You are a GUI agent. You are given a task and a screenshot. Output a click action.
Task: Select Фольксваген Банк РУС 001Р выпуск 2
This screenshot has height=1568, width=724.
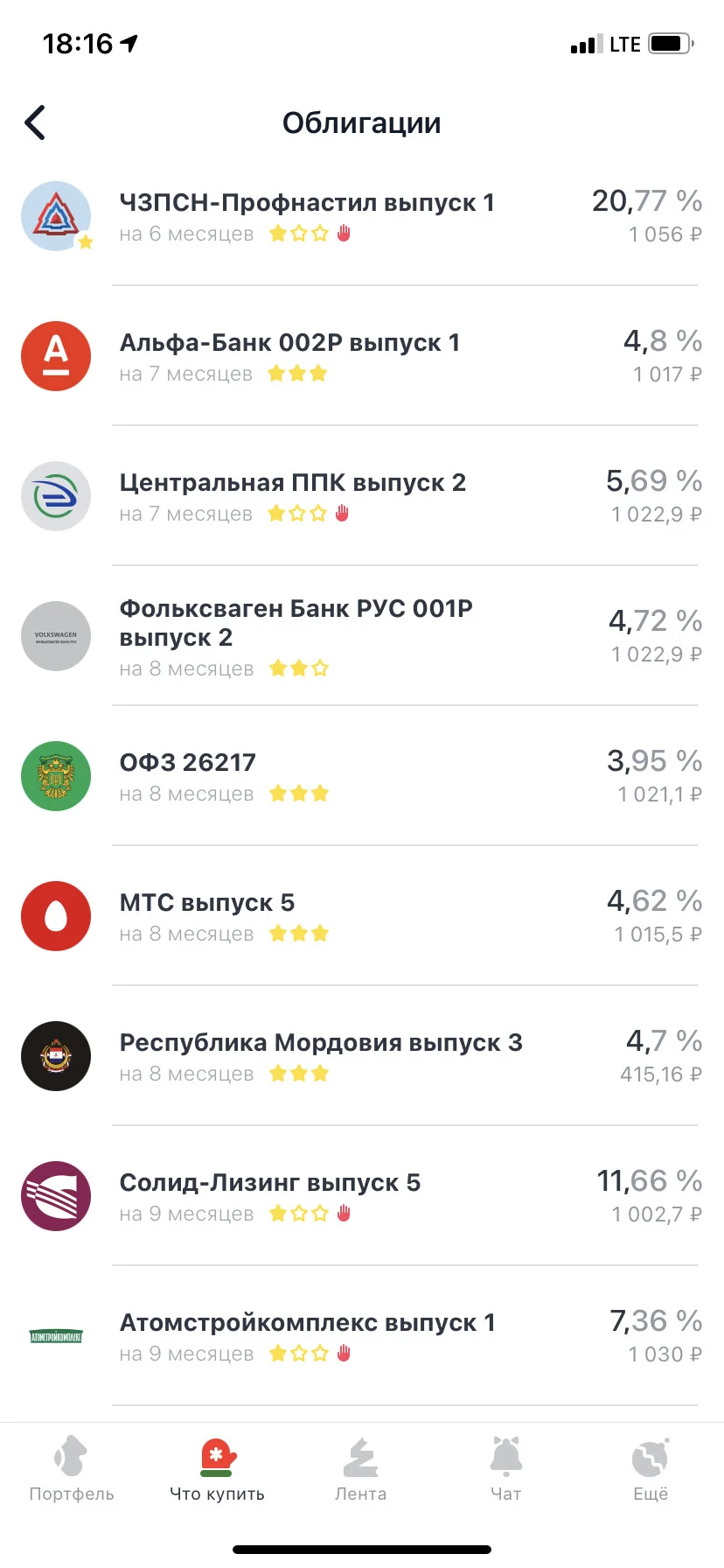pos(362,636)
